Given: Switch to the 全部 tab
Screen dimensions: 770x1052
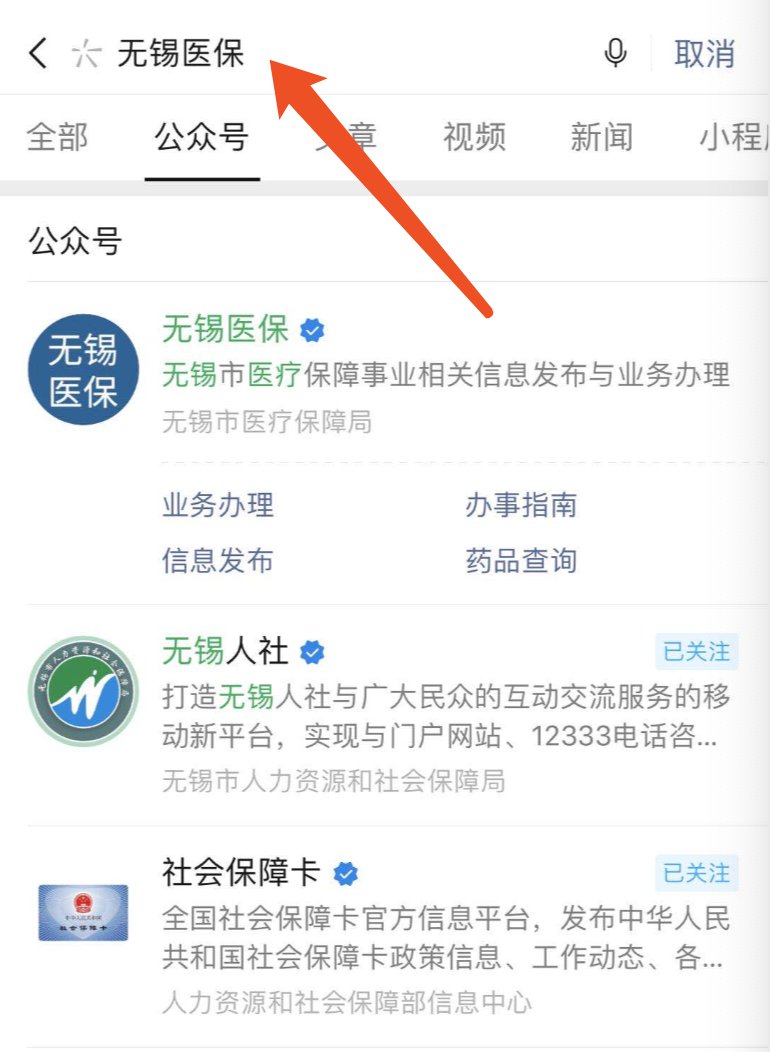Looking at the screenshot, I should point(57,137).
